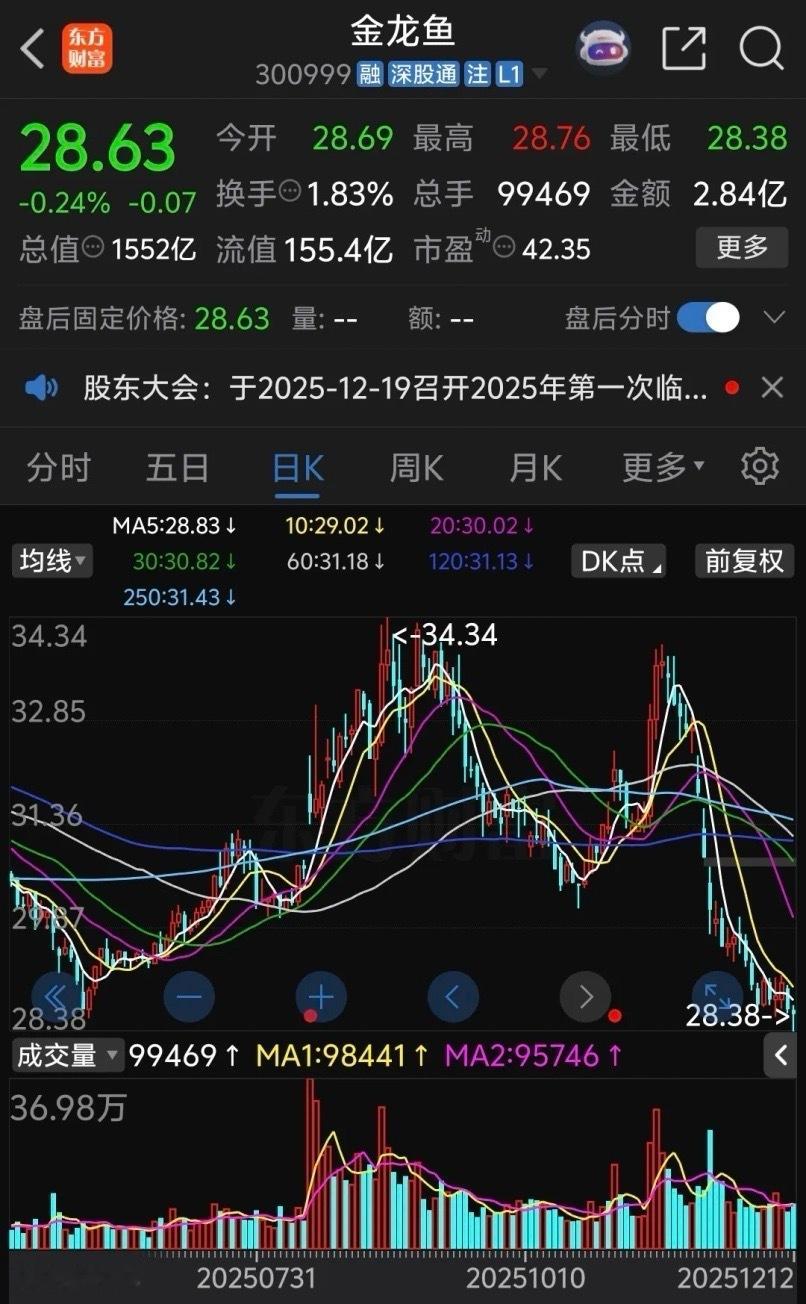Tap the share/expand icon in top bar
Viewport: 806px width, 1304px height.
683,46
